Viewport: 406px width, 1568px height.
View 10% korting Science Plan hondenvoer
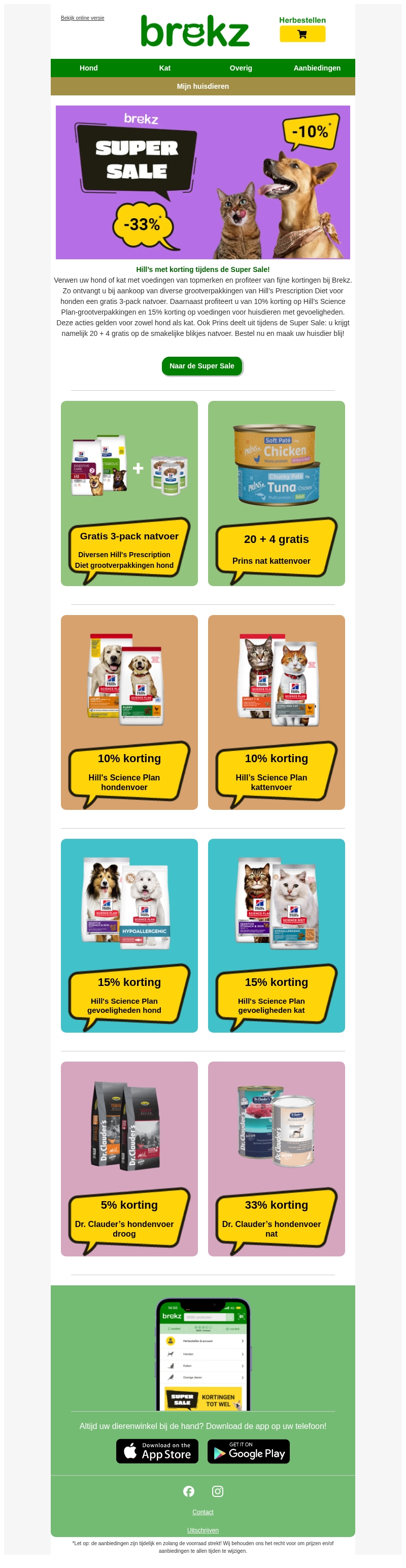[x=129, y=713]
